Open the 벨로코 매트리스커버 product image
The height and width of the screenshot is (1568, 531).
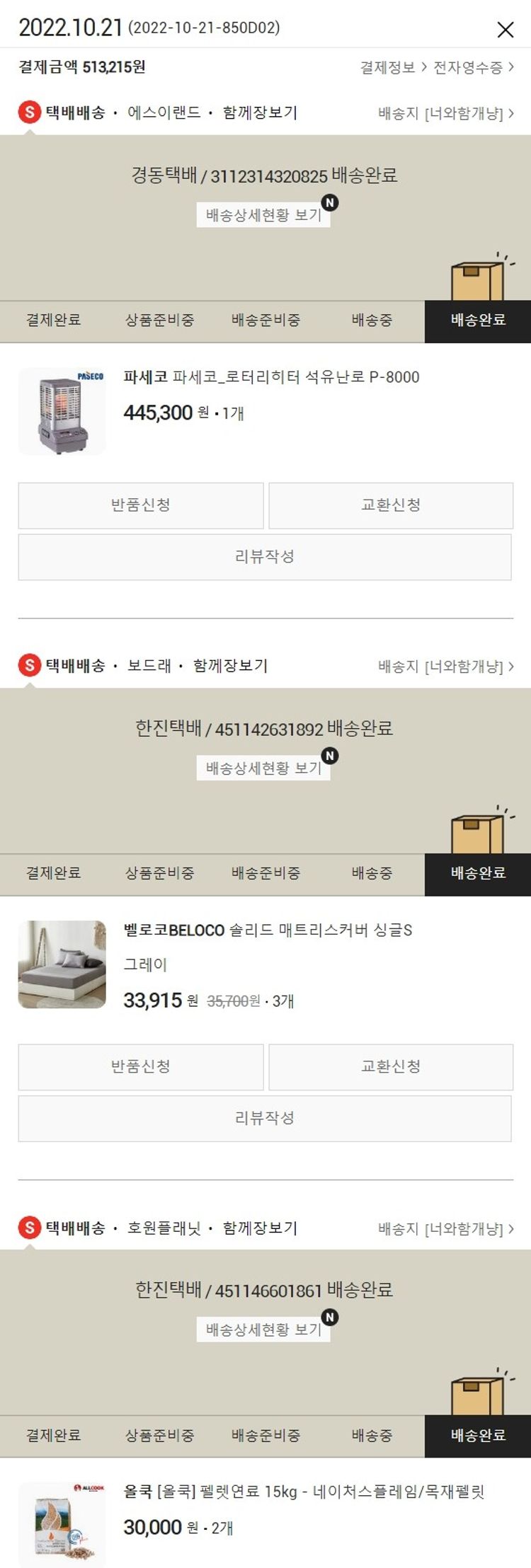pos(62,964)
